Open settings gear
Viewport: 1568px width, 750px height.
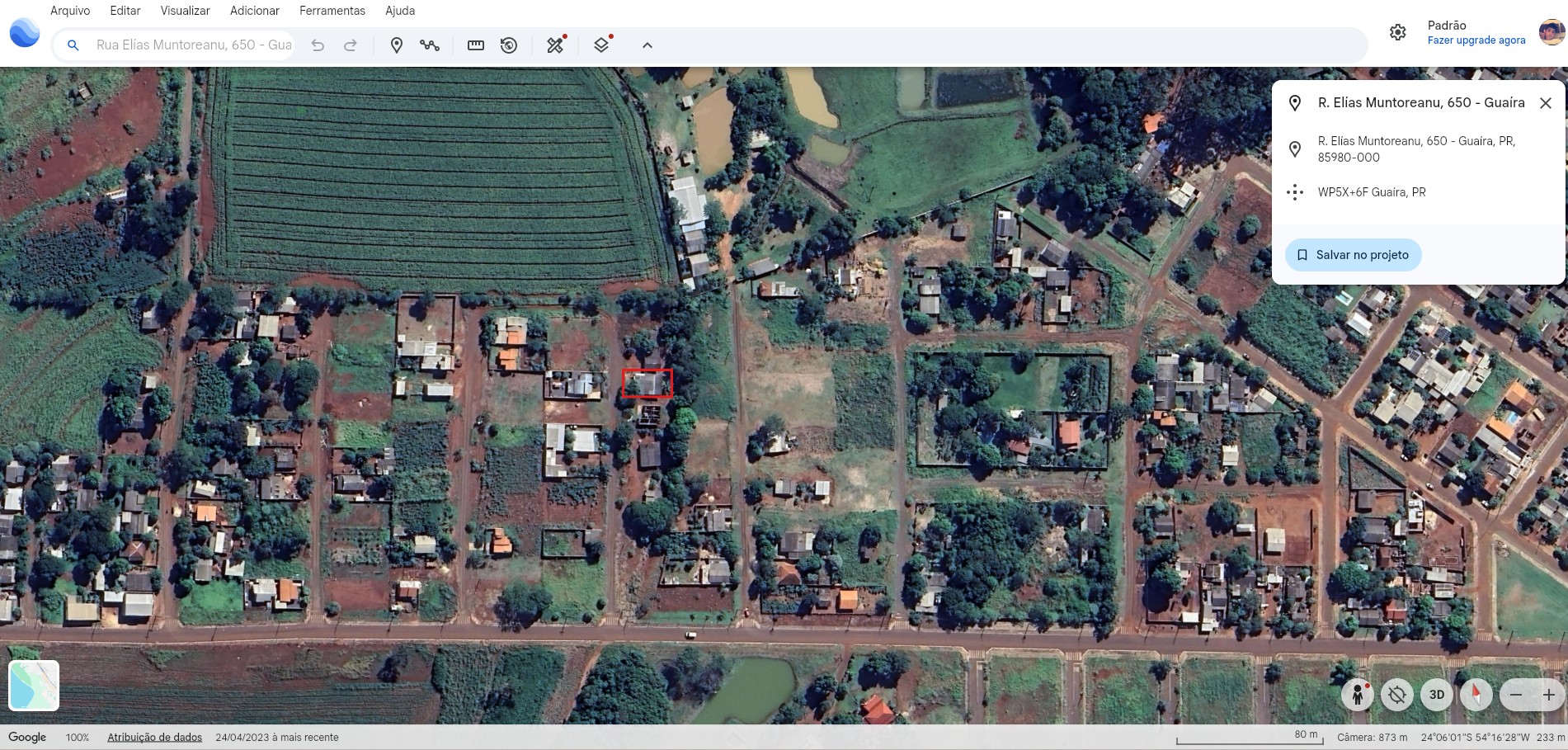1397,32
